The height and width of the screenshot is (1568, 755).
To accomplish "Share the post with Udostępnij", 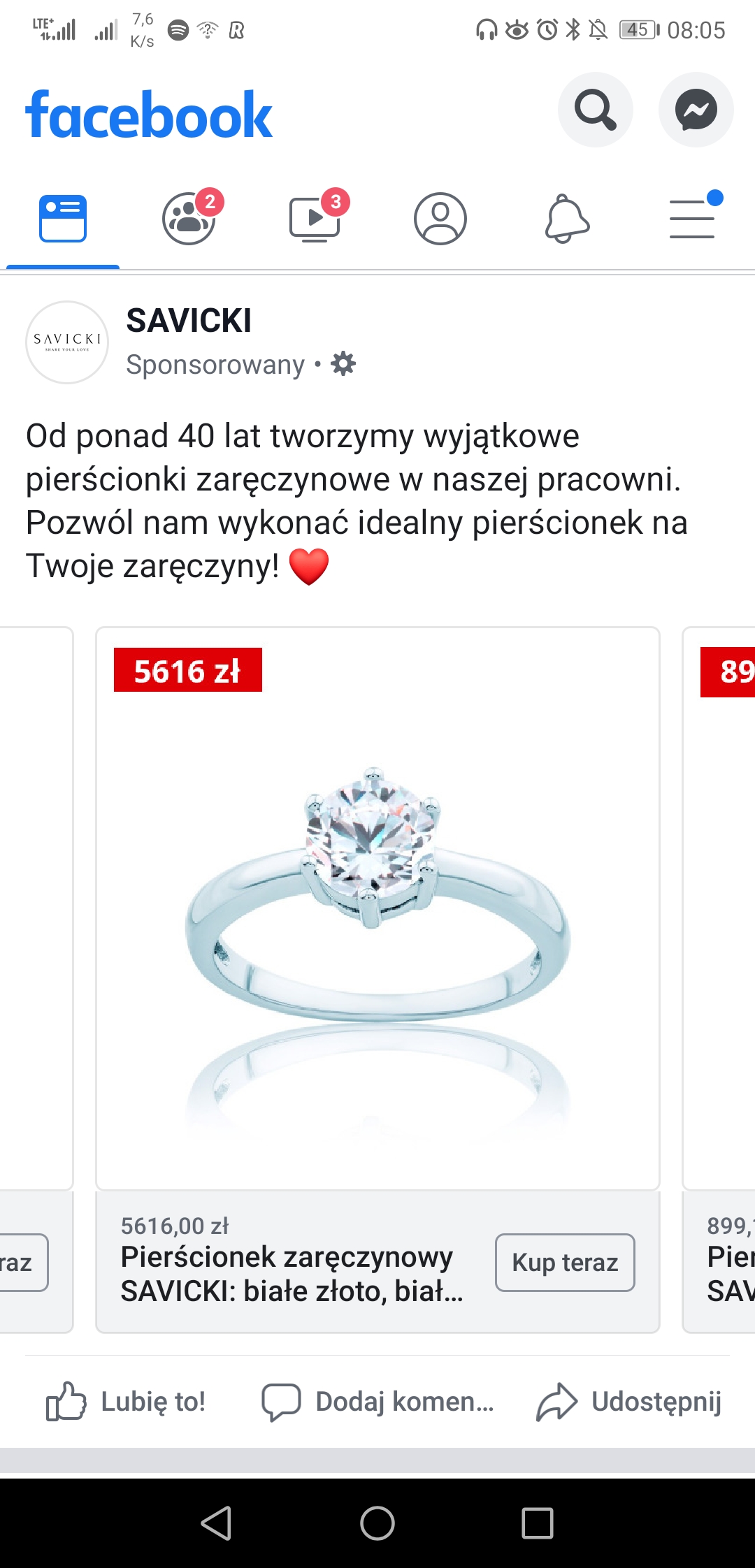I will [629, 1402].
